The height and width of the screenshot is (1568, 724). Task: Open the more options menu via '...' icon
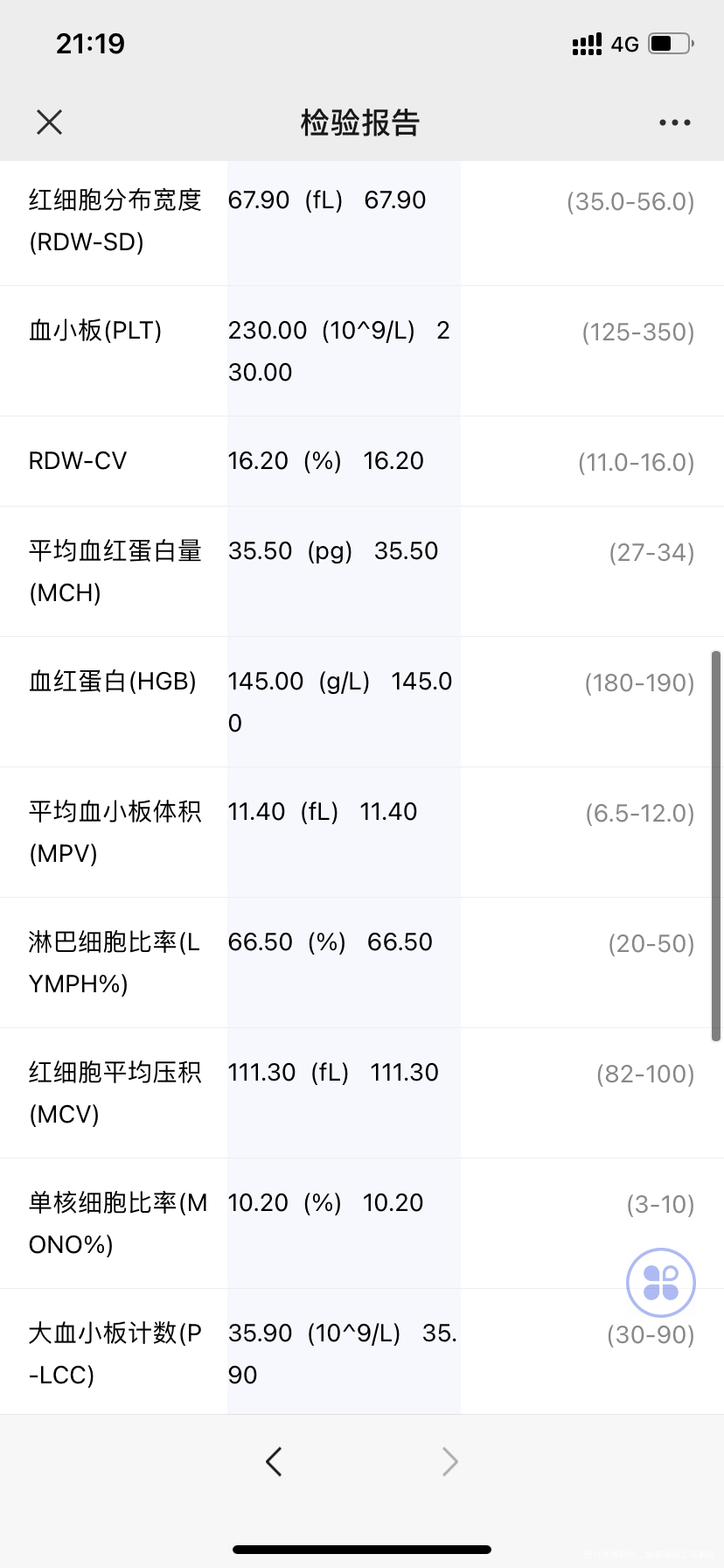tap(673, 122)
